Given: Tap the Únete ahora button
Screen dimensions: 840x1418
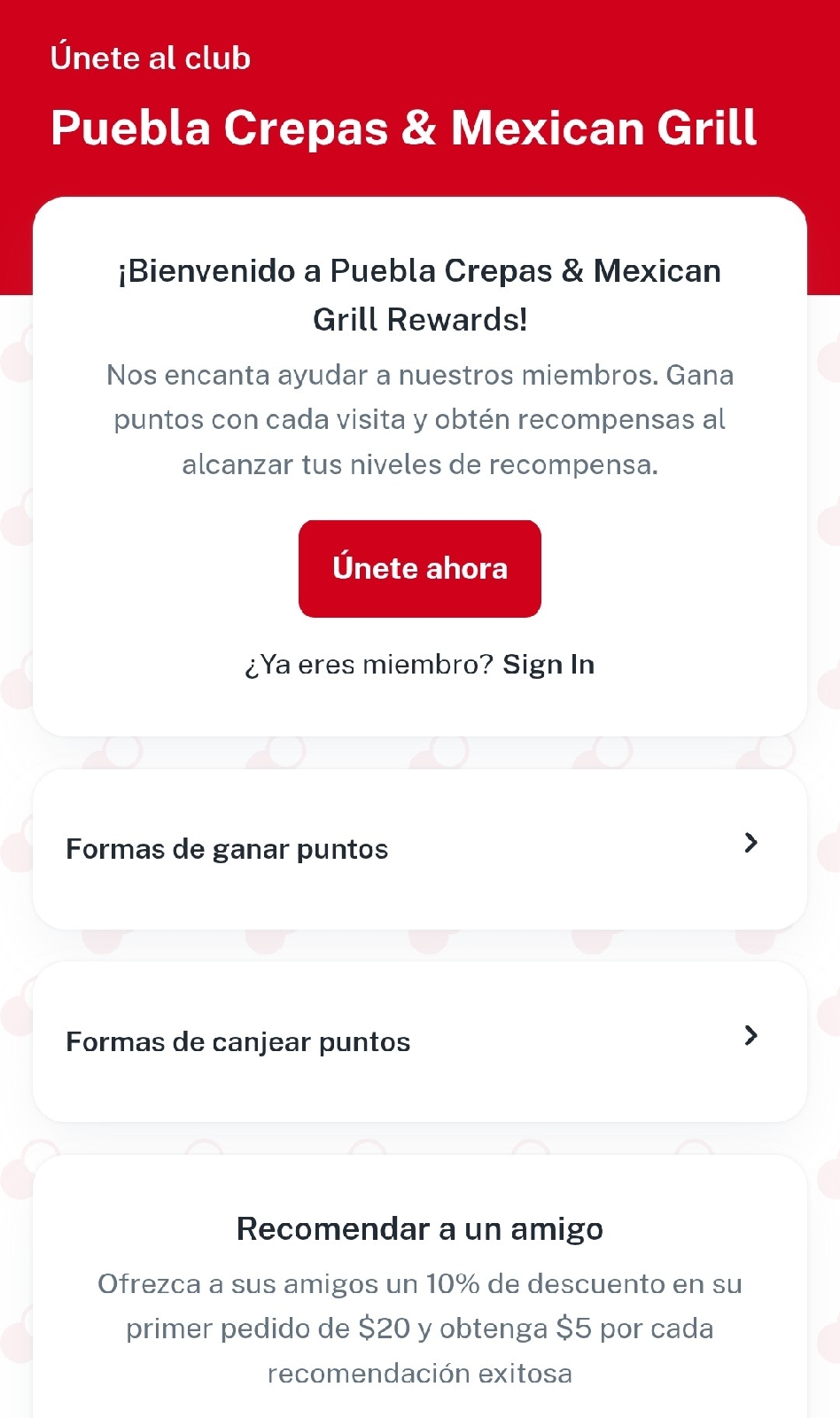Looking at the screenshot, I should click(419, 568).
